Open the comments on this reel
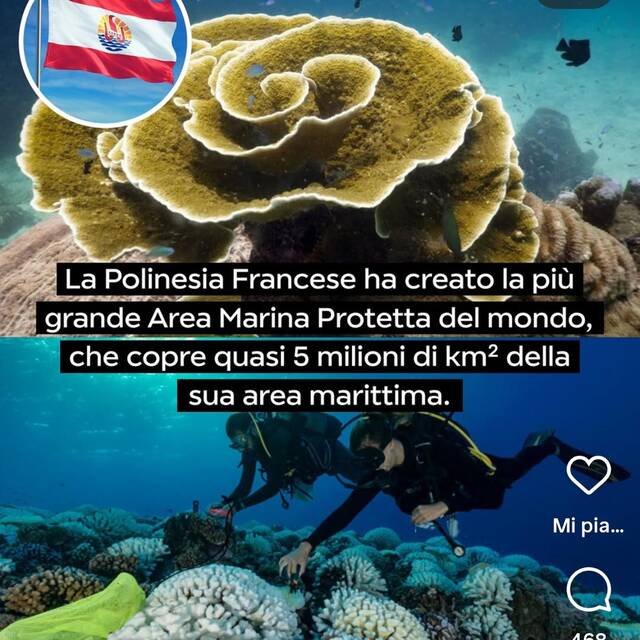The image size is (640, 640). coord(587,589)
